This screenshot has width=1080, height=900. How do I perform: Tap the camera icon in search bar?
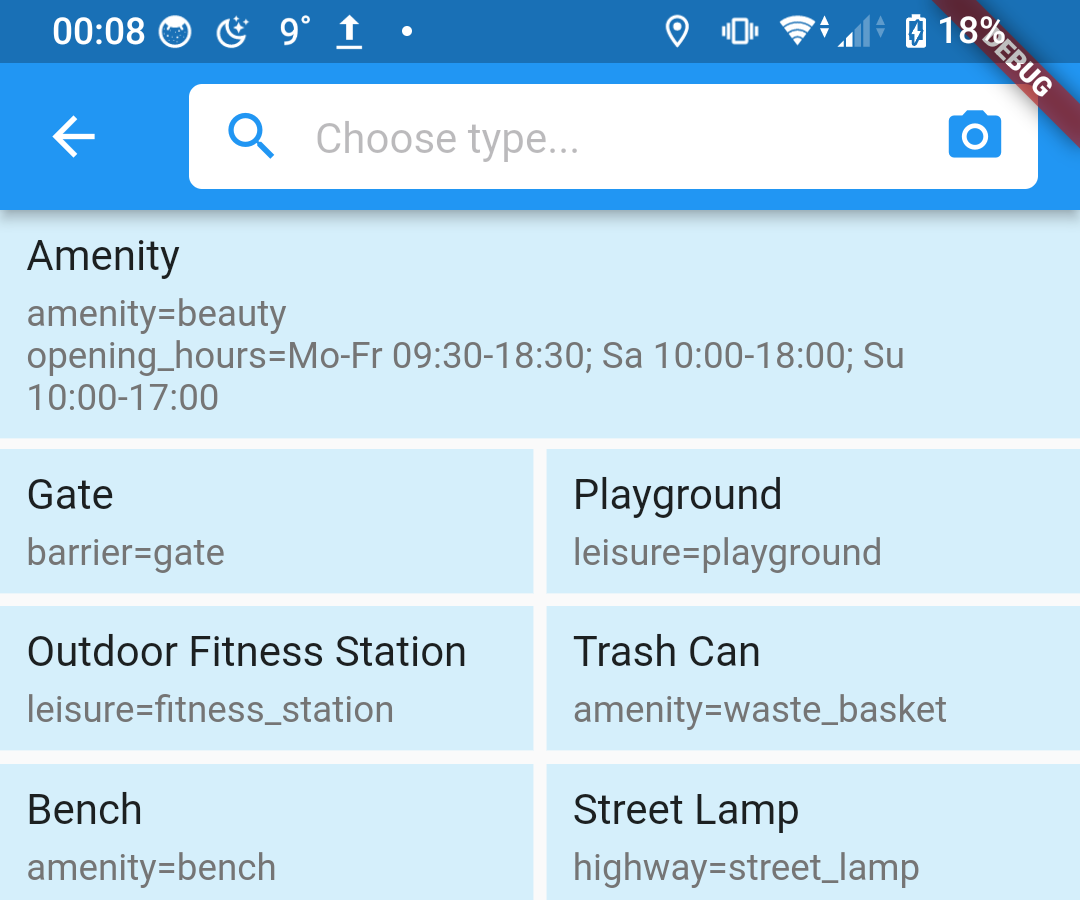click(974, 136)
